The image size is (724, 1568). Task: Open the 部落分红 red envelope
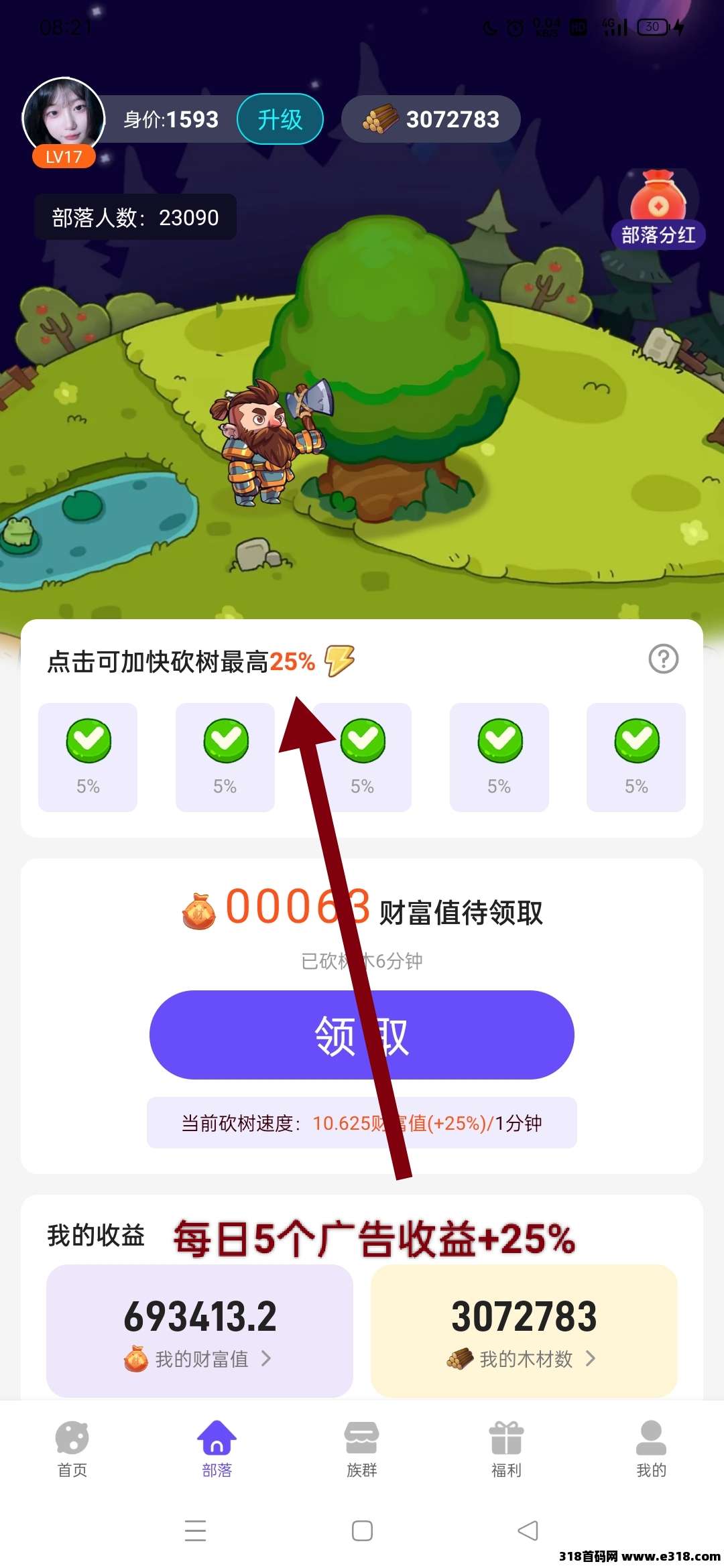pyautogui.click(x=658, y=209)
